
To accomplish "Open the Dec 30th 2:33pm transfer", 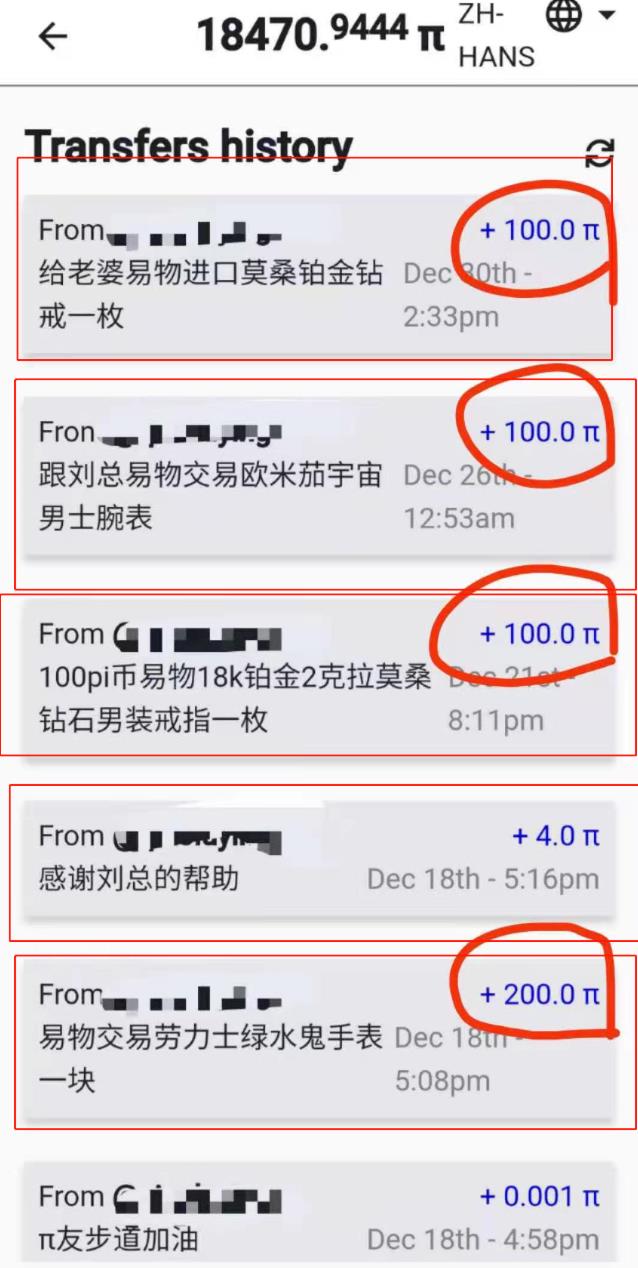I will (x=316, y=274).
